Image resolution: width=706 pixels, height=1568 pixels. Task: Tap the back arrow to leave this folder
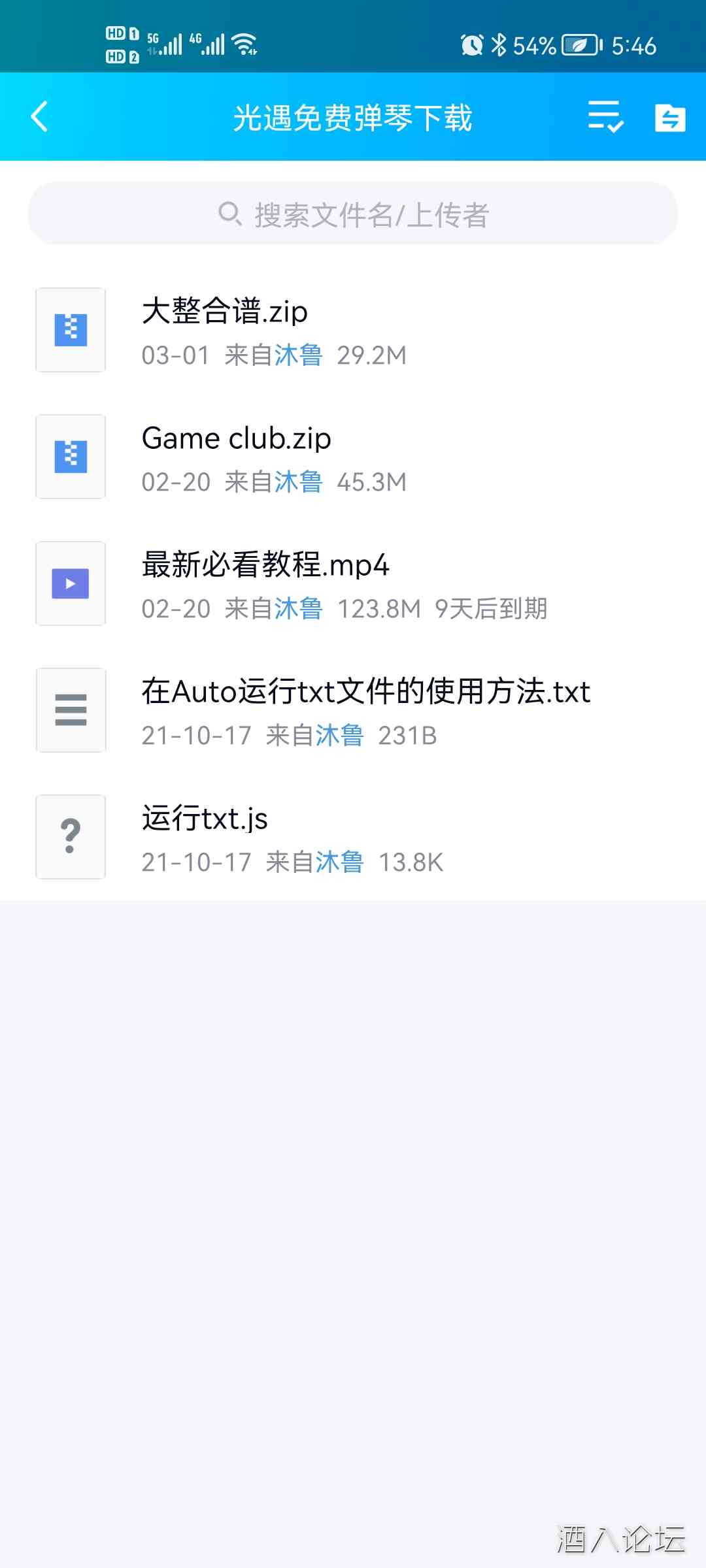point(39,118)
